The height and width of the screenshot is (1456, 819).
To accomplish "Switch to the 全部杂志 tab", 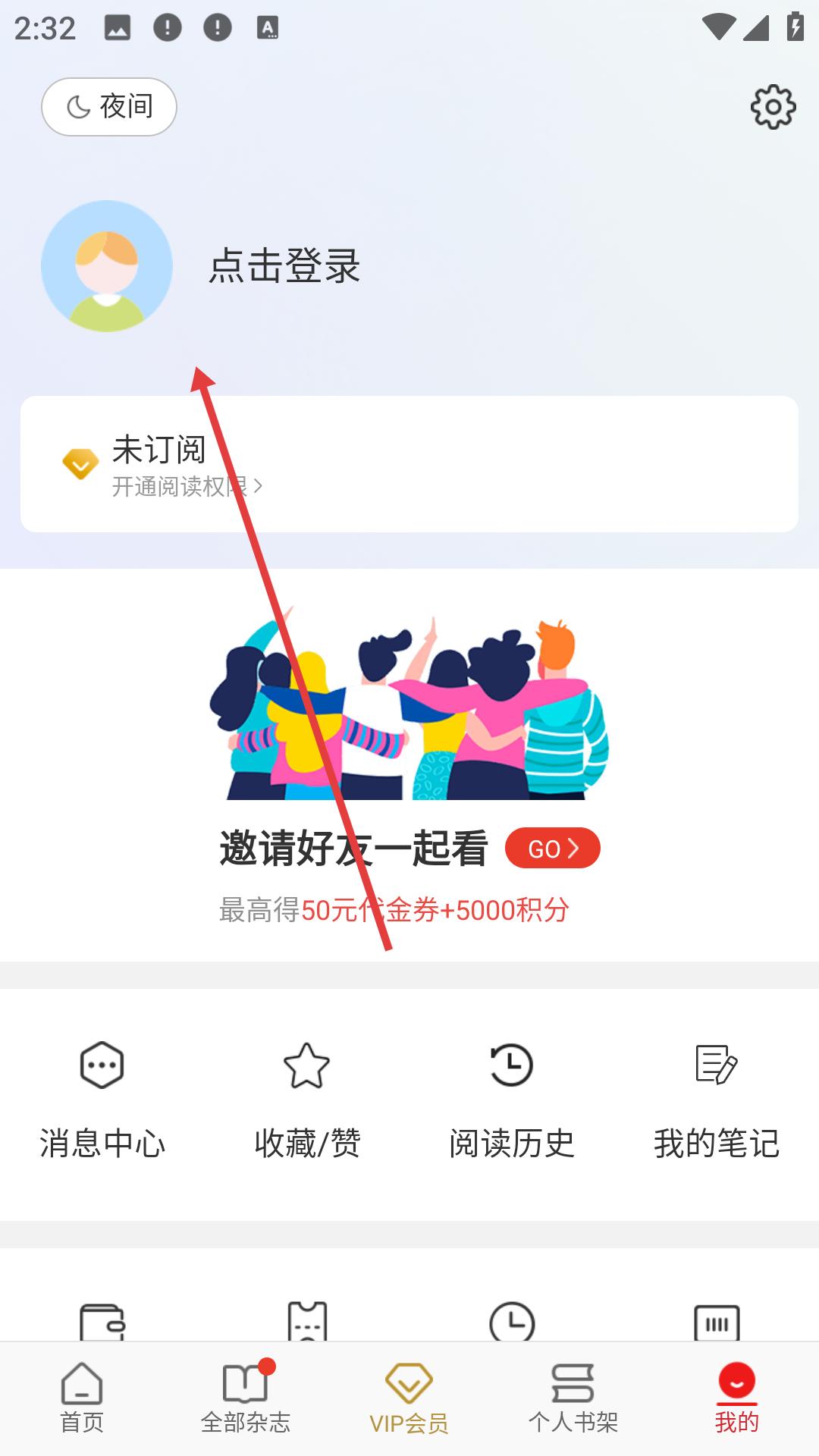I will pos(246,1399).
